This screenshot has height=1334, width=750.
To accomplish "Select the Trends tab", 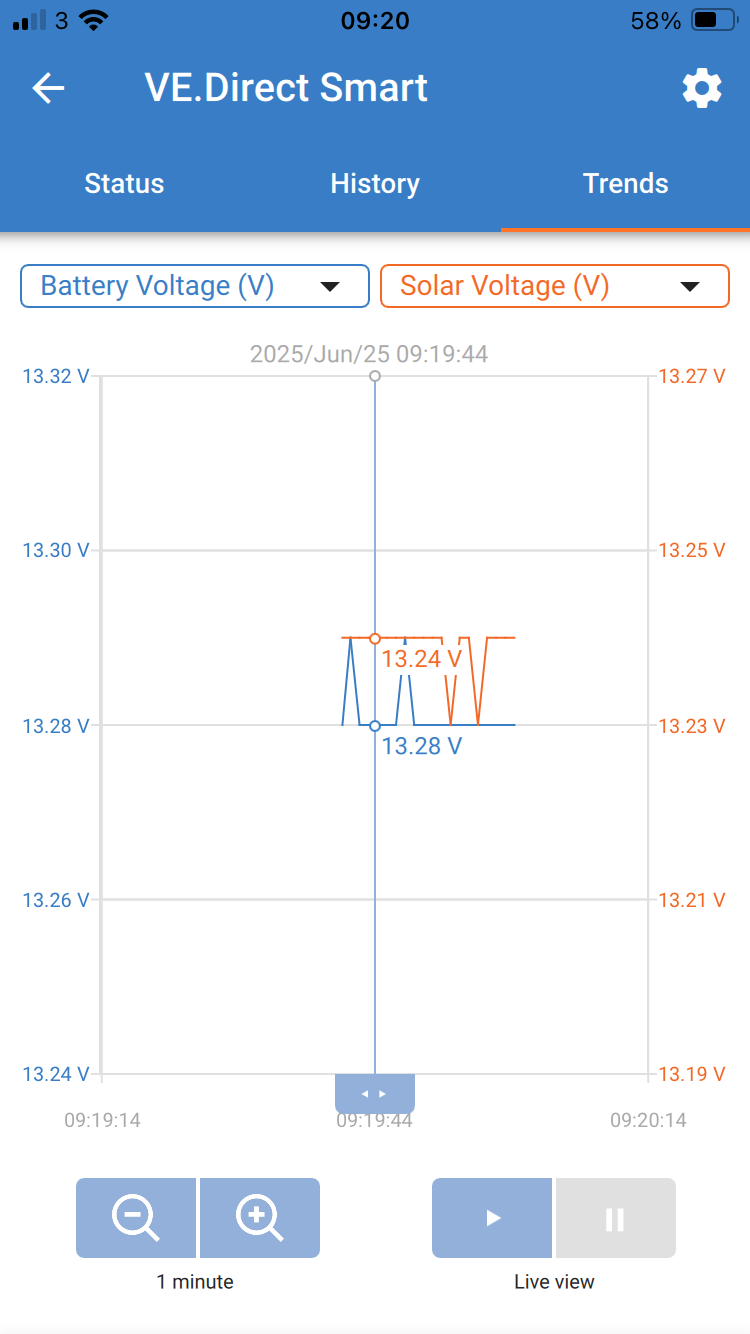I will click(x=626, y=184).
